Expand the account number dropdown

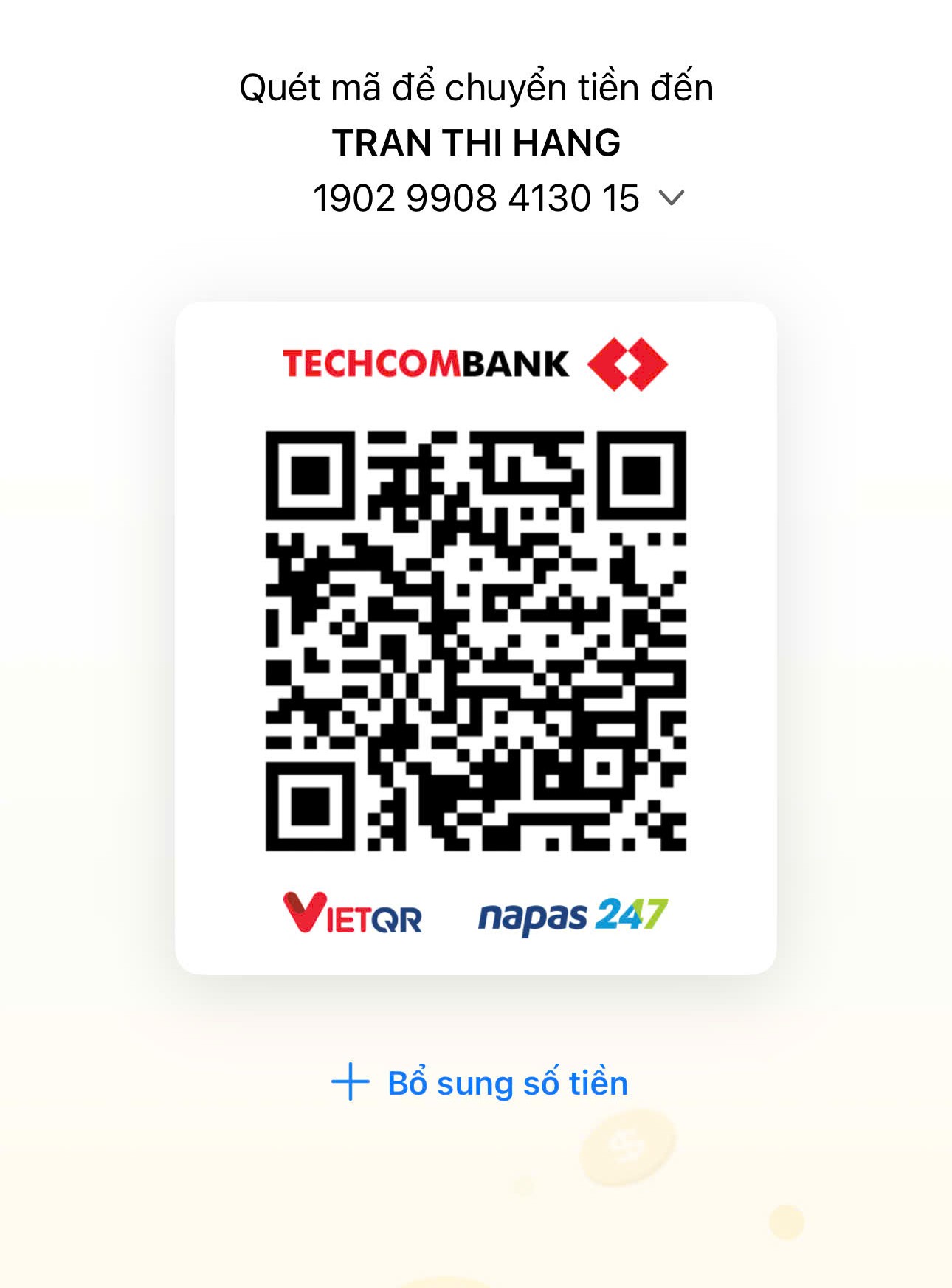pos(671,198)
